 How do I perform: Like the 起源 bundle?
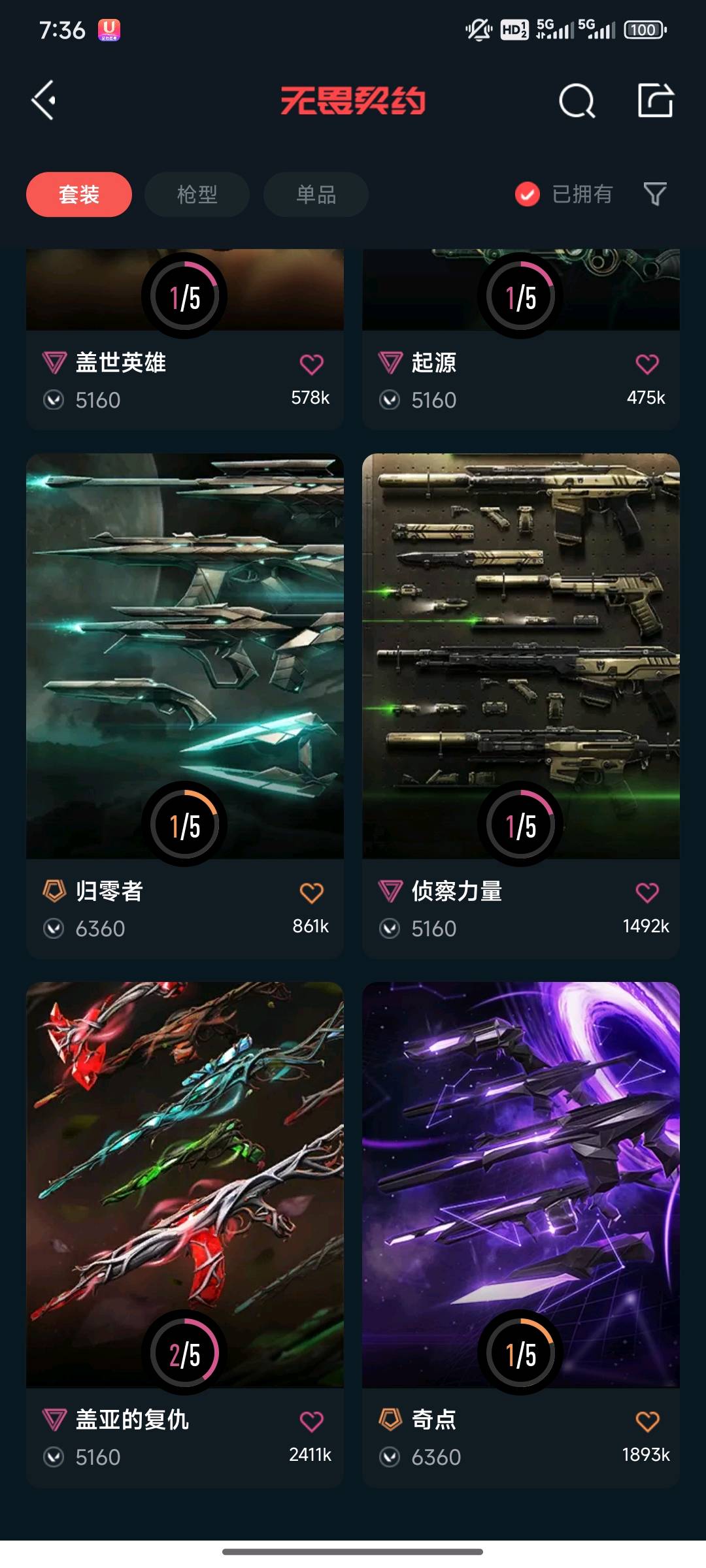[x=647, y=364]
